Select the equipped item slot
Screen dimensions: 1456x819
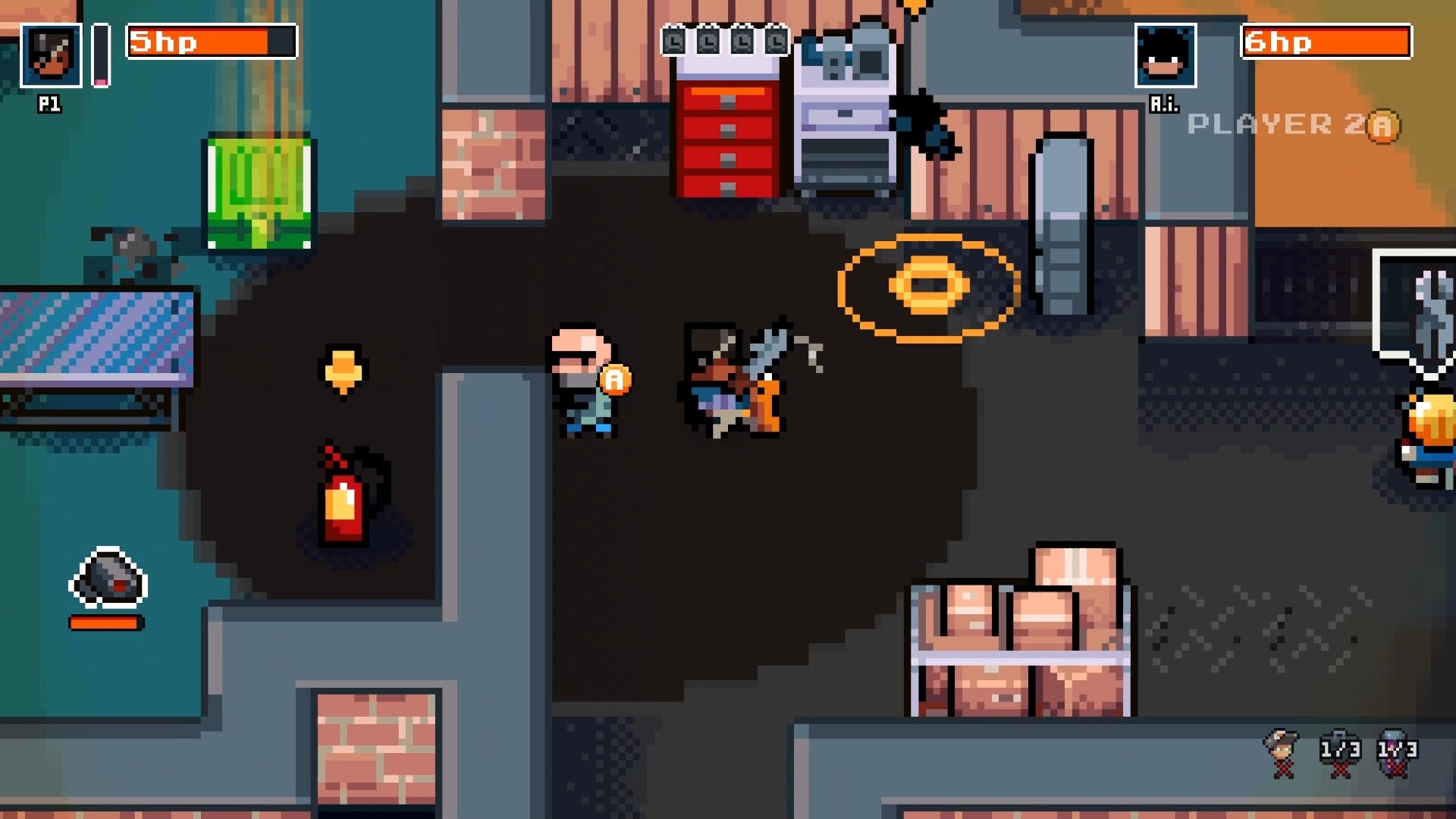tap(108, 579)
